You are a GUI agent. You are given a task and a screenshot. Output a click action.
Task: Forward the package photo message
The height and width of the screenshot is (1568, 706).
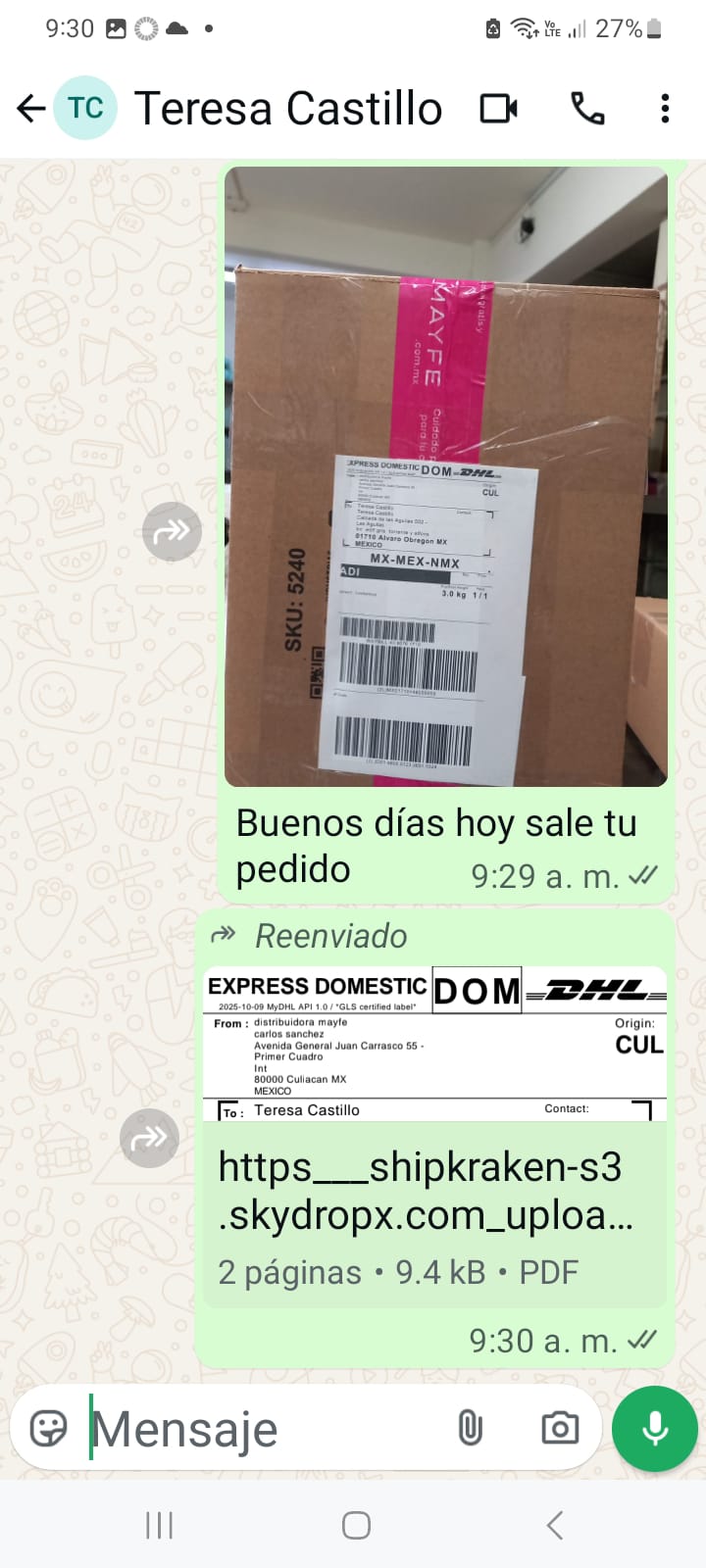(x=172, y=531)
